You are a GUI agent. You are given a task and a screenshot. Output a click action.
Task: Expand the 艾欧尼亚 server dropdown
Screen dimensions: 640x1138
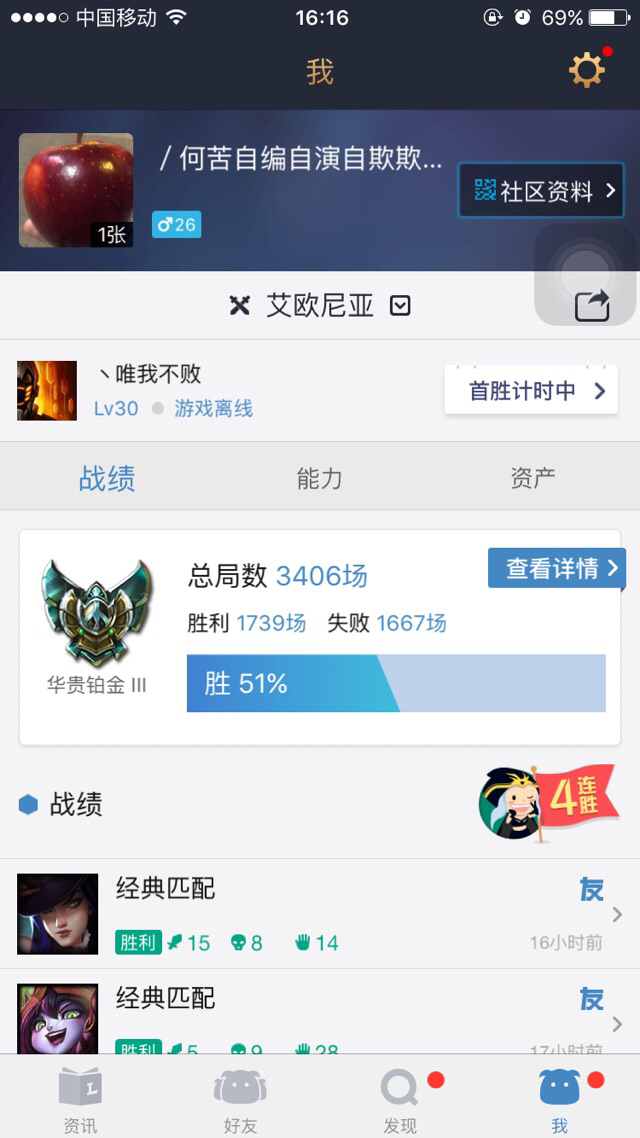400,306
